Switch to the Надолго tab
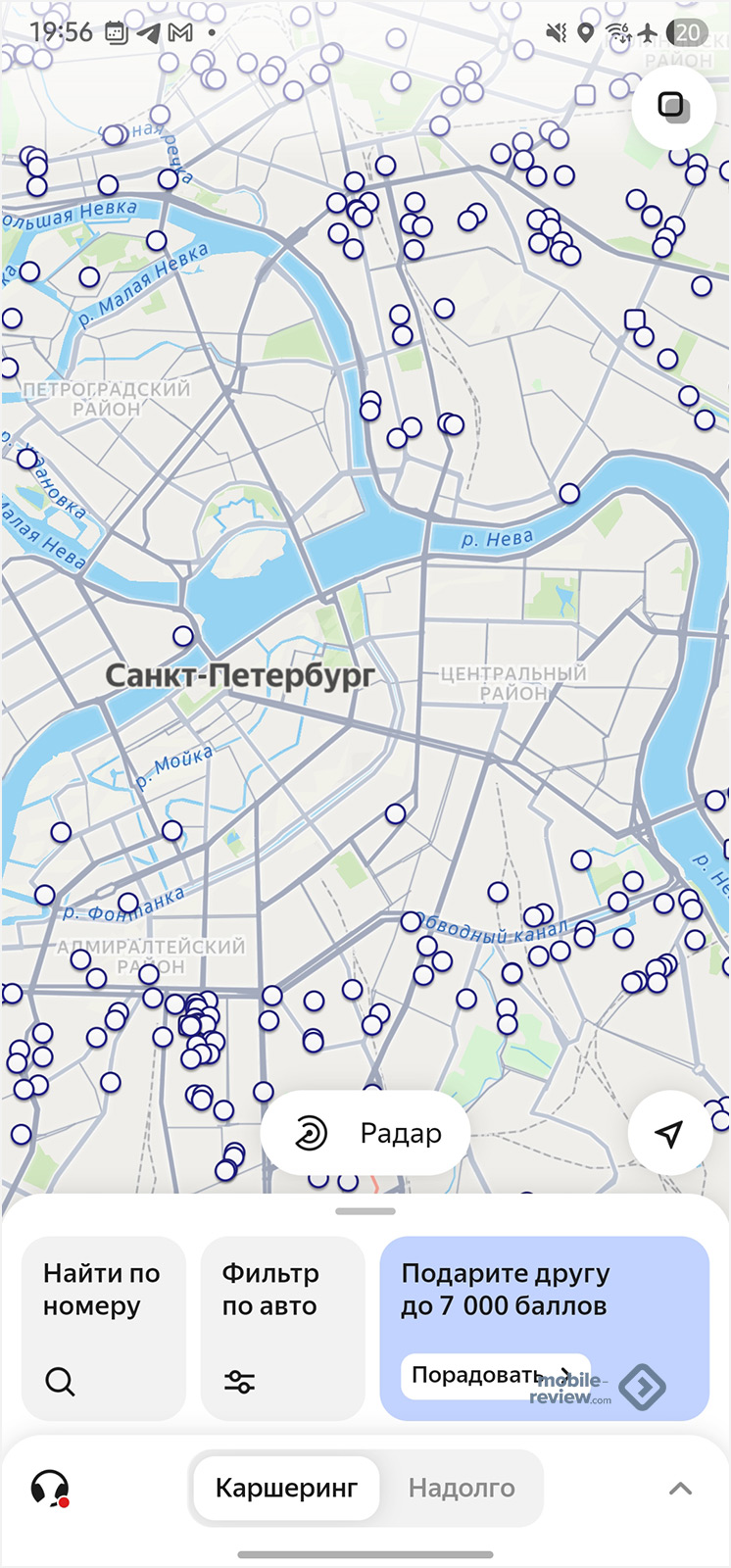The height and width of the screenshot is (1568, 731). pos(462,1488)
